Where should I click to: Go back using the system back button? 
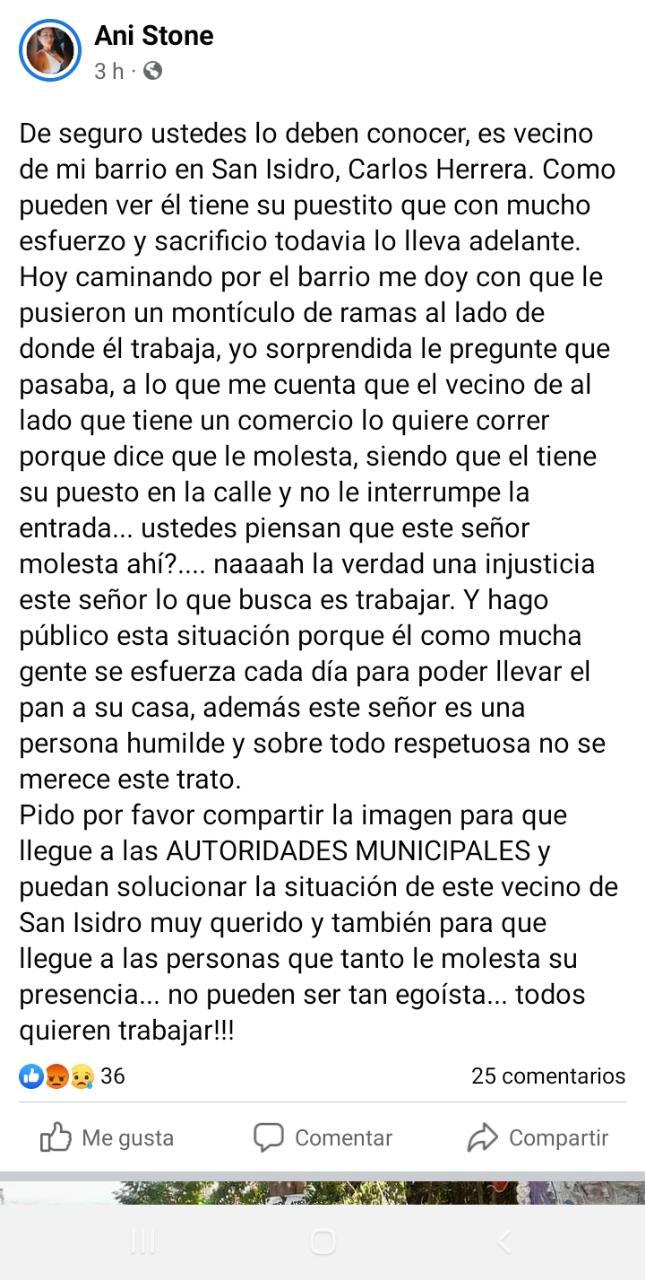[504, 1242]
